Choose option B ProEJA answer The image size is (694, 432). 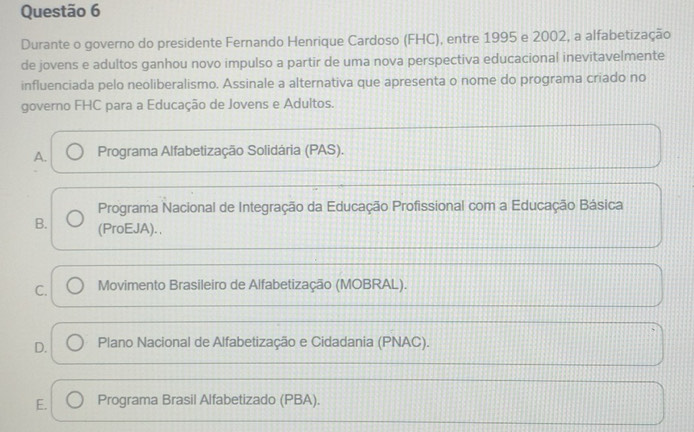[76, 217]
